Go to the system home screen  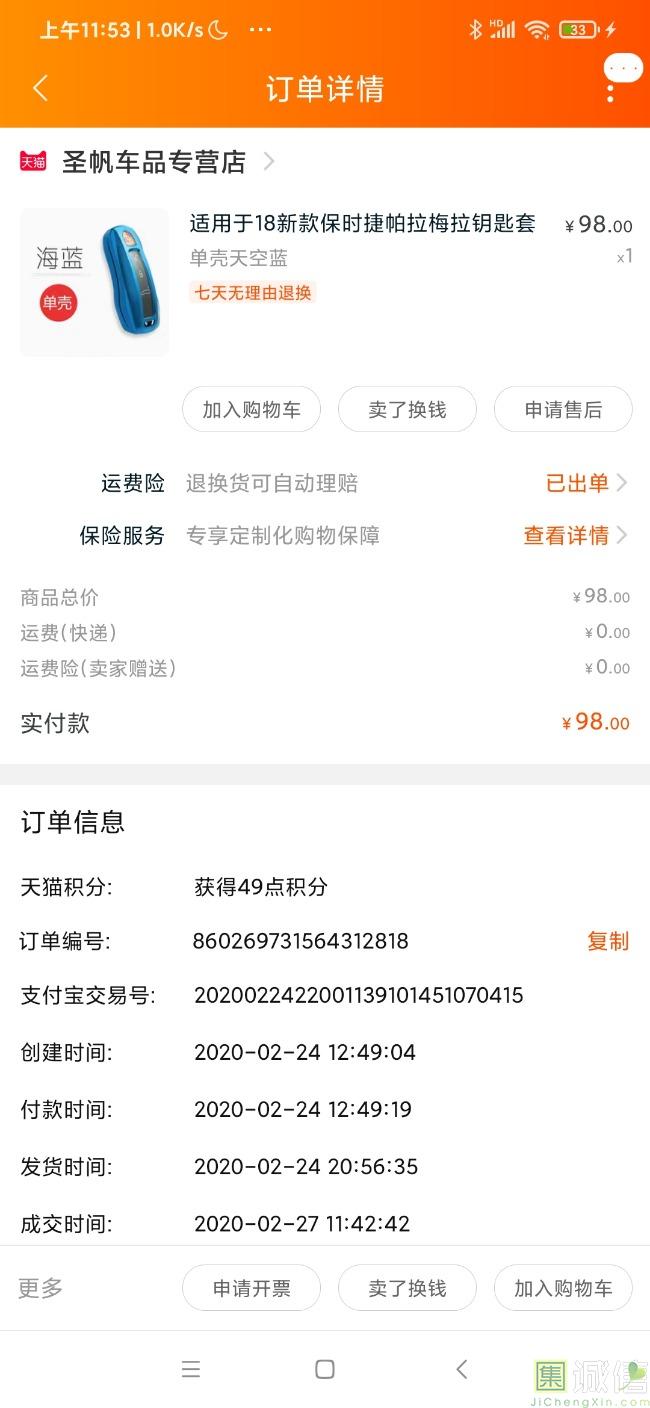(325, 1369)
